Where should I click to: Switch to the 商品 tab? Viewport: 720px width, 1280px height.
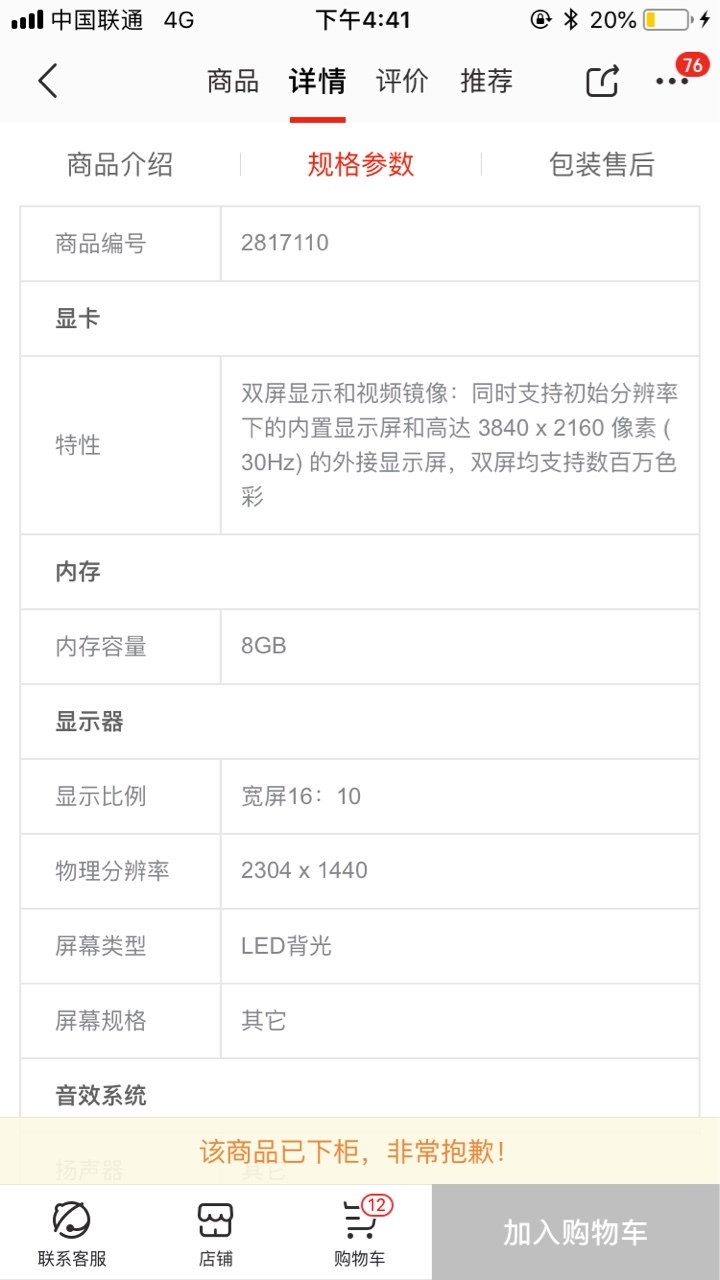pos(233,81)
